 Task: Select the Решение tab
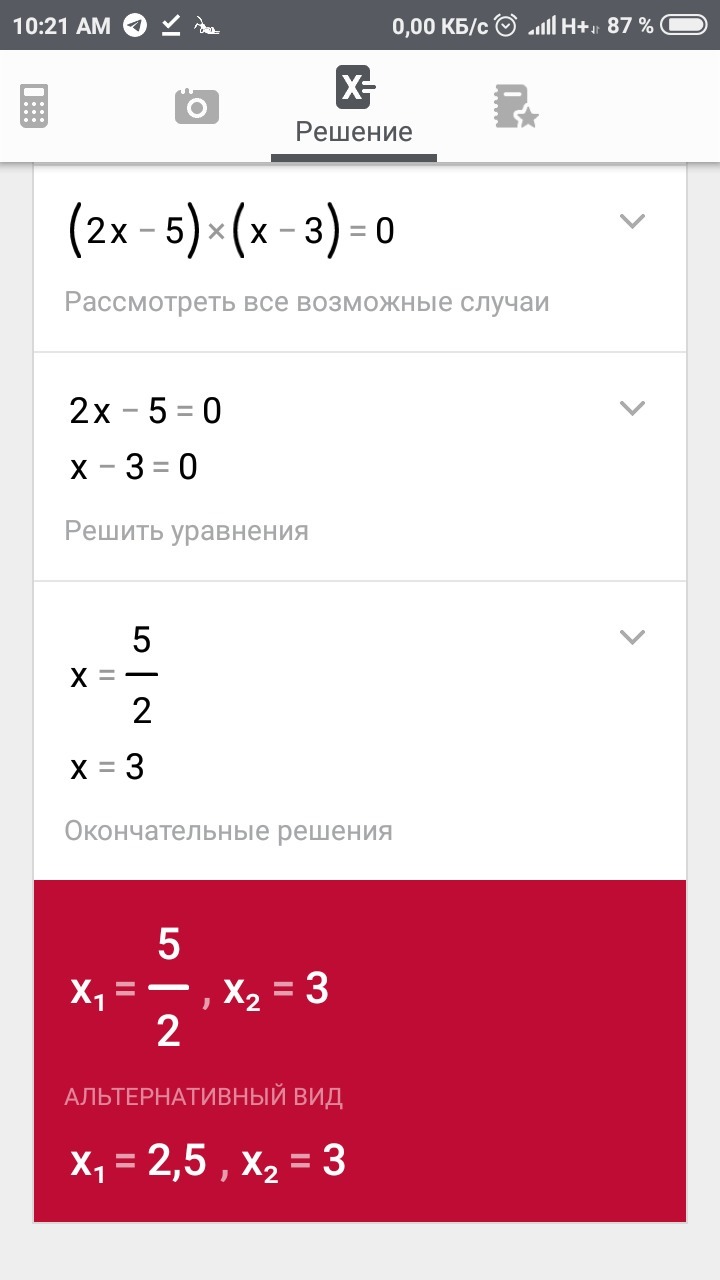(354, 108)
